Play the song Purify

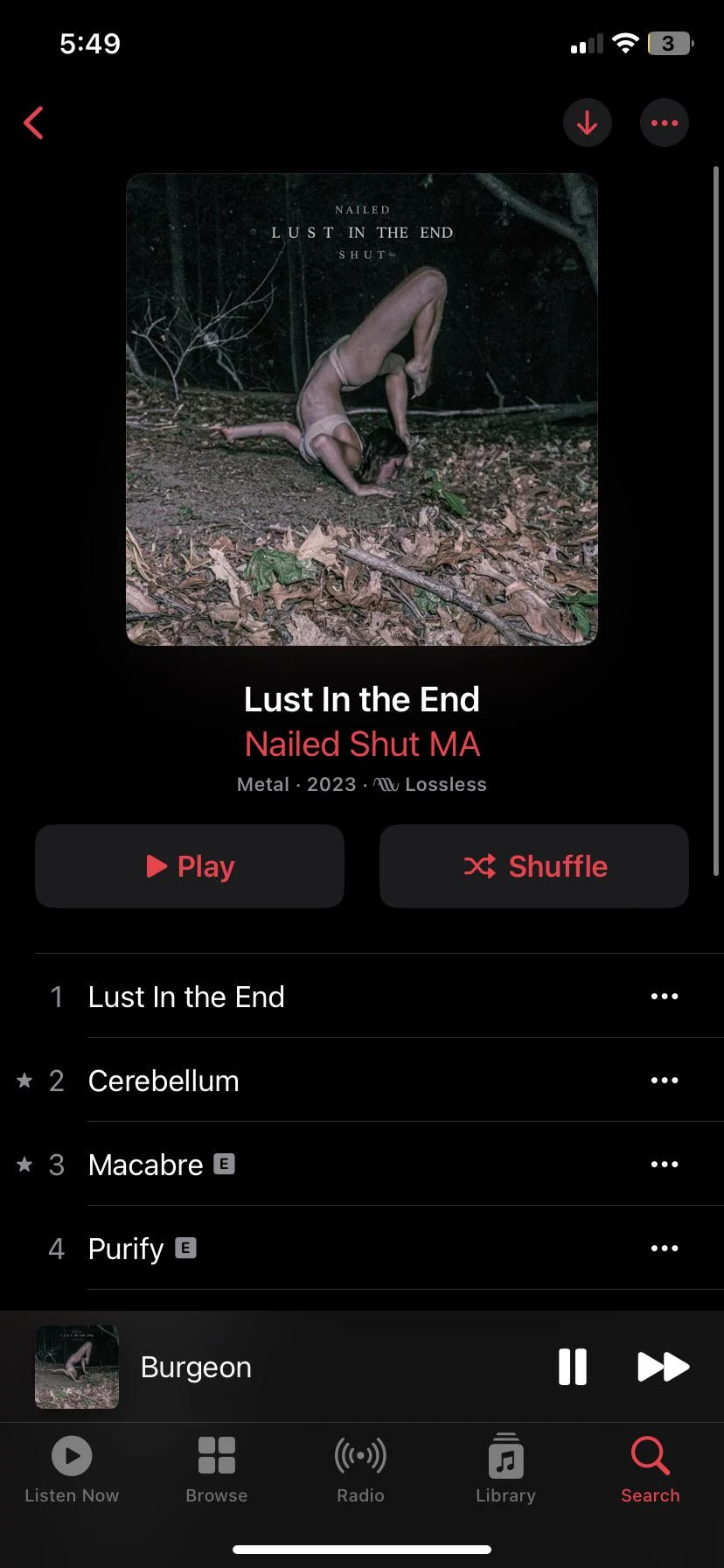point(126,1249)
